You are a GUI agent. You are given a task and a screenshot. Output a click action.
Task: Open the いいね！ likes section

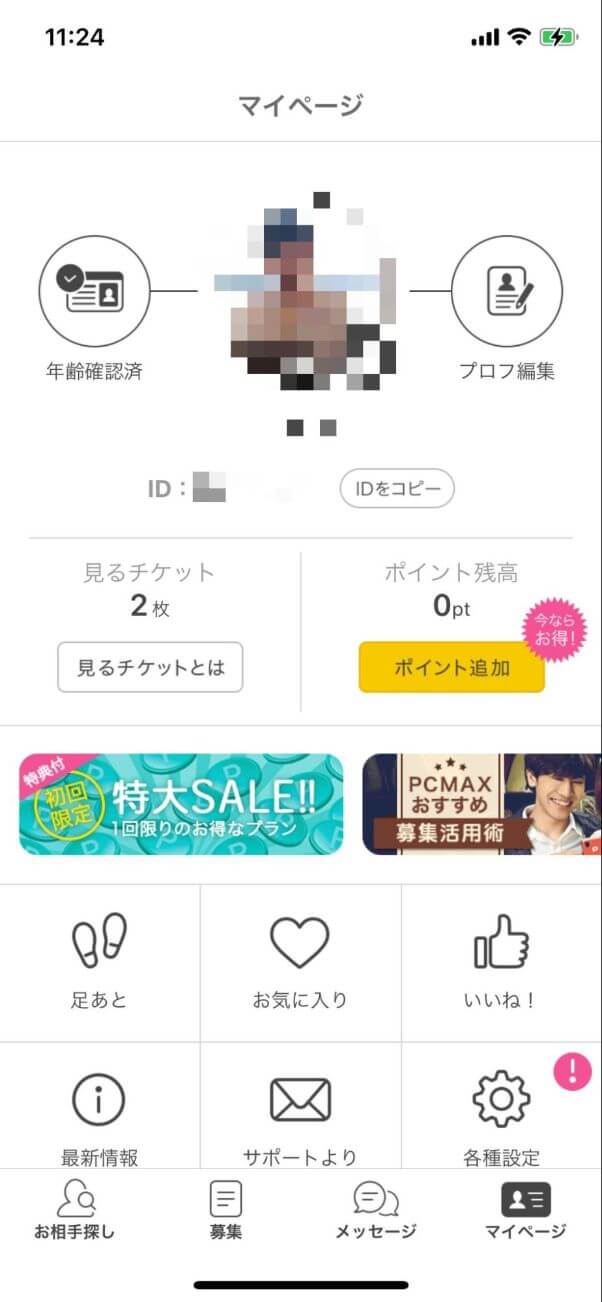click(x=501, y=961)
